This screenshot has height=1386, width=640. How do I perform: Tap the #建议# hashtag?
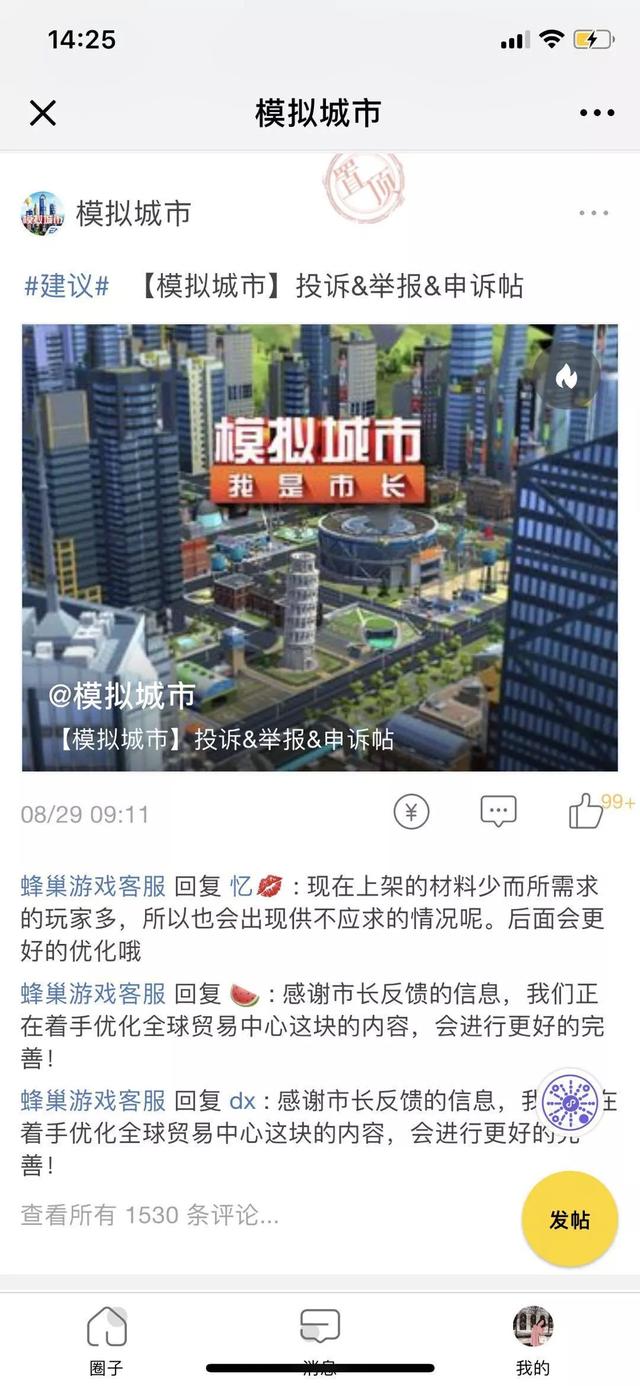pyautogui.click(x=66, y=287)
